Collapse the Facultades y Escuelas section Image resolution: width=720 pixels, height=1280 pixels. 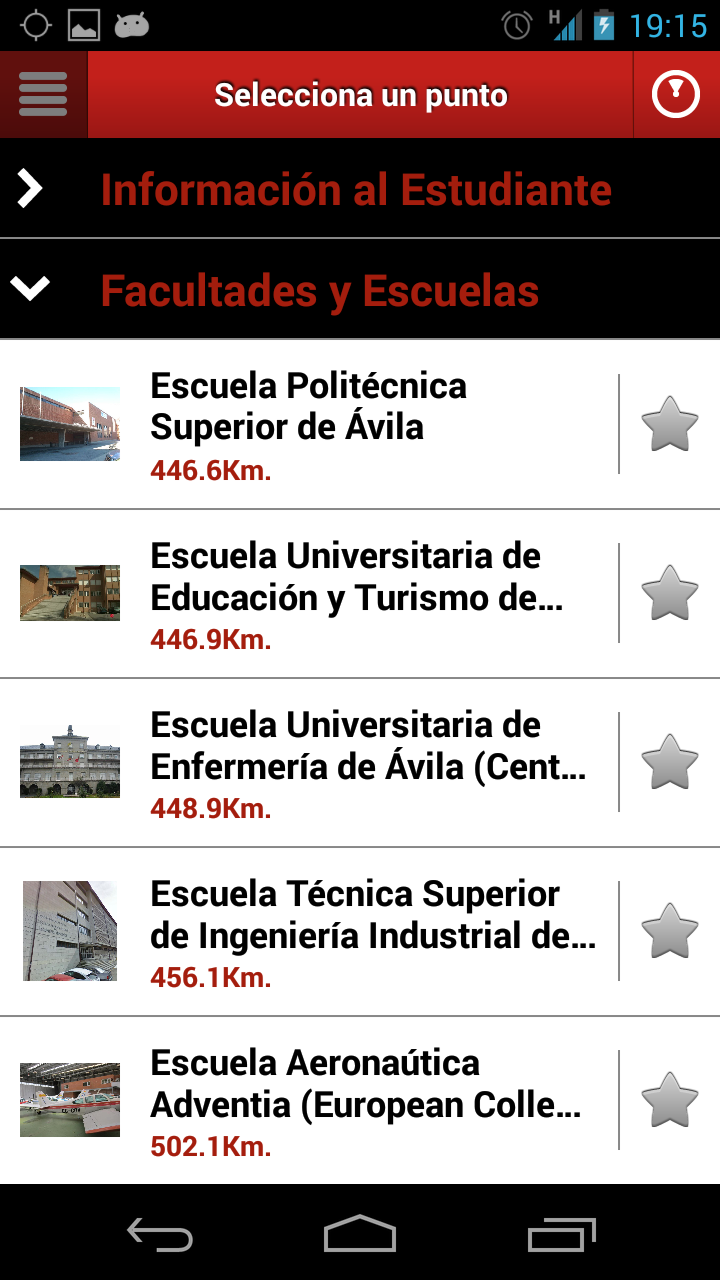tap(320, 291)
